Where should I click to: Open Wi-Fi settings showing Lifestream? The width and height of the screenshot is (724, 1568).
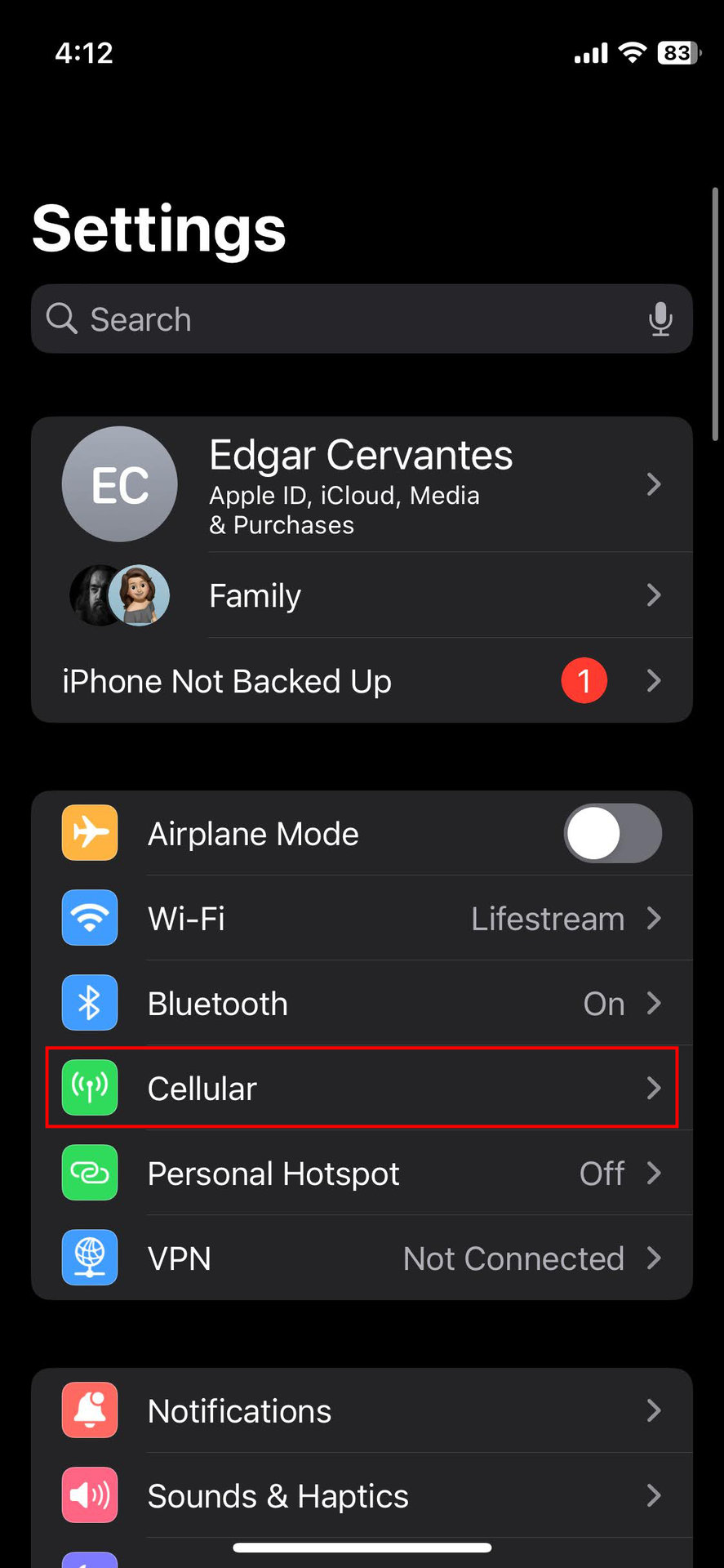[362, 919]
